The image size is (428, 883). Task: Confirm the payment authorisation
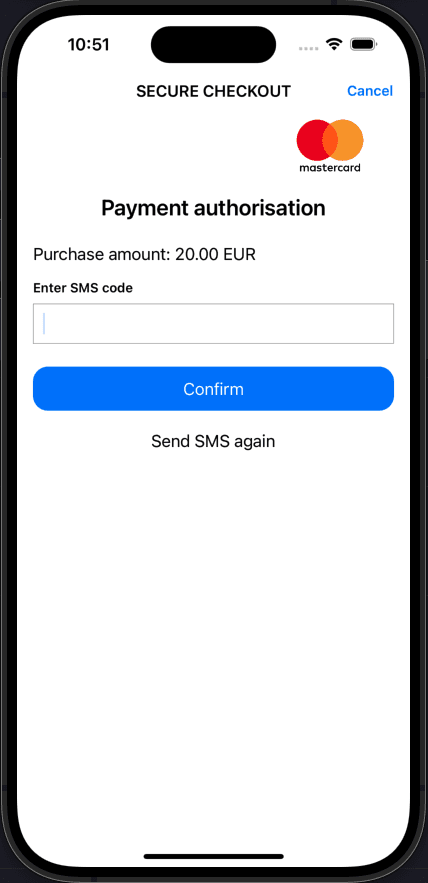click(x=213, y=389)
